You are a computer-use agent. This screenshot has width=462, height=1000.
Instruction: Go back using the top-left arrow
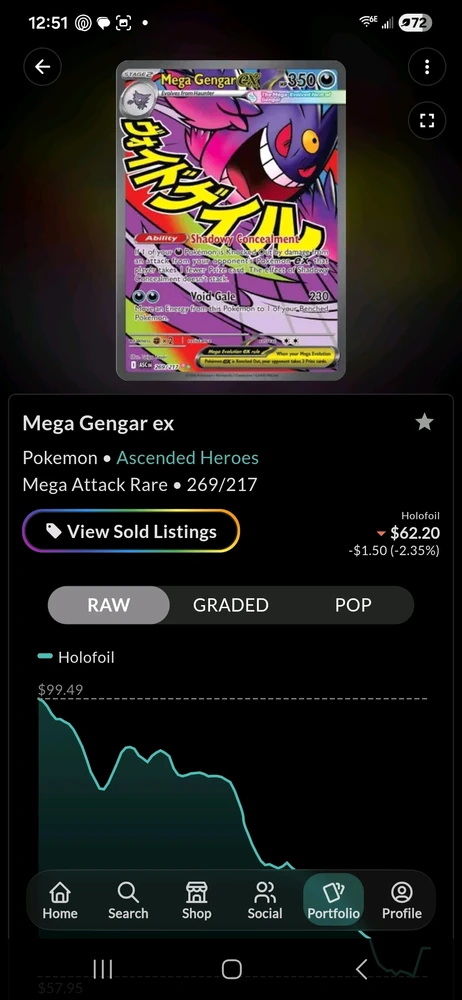pyautogui.click(x=43, y=66)
